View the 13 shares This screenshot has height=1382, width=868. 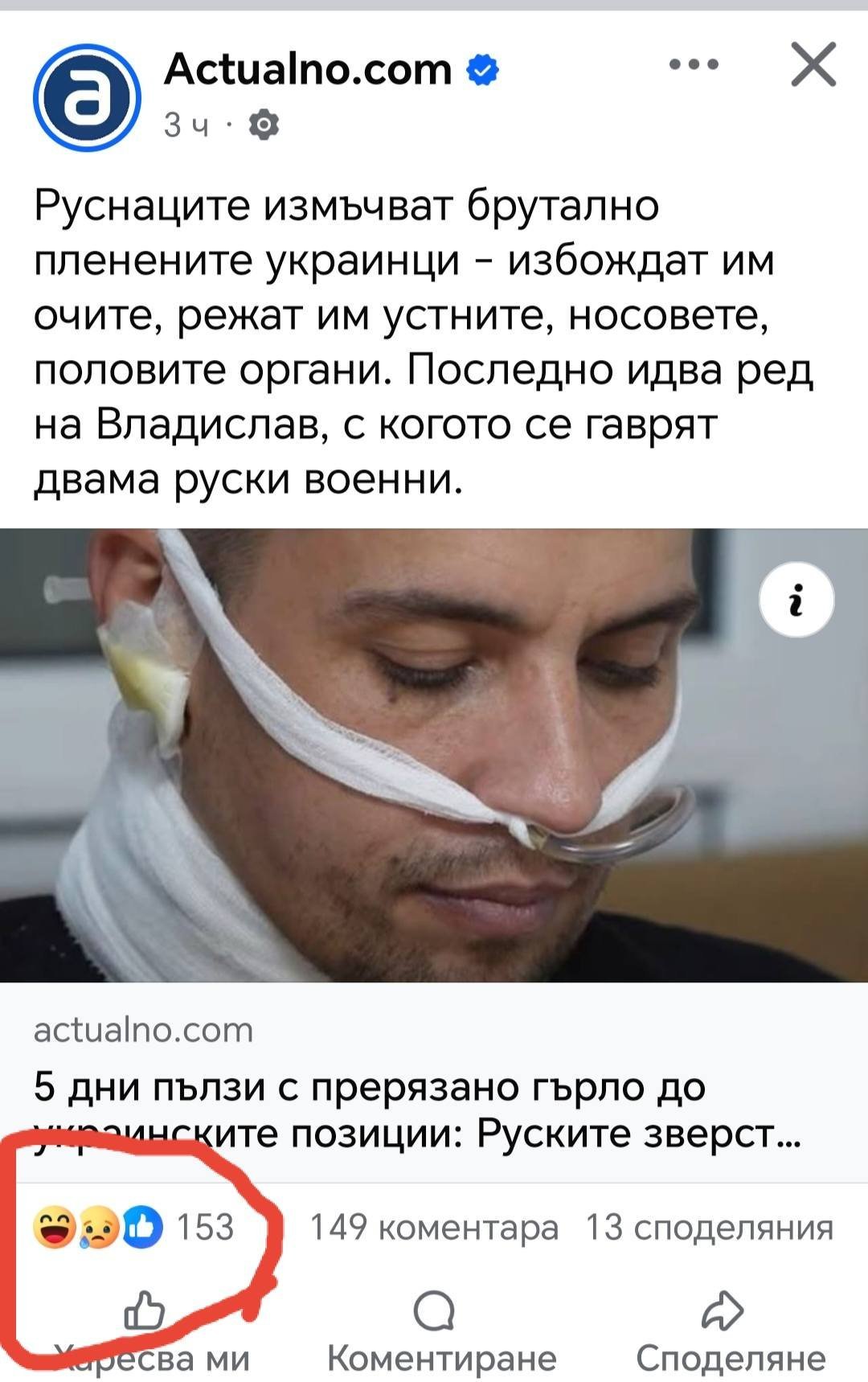click(x=709, y=1228)
